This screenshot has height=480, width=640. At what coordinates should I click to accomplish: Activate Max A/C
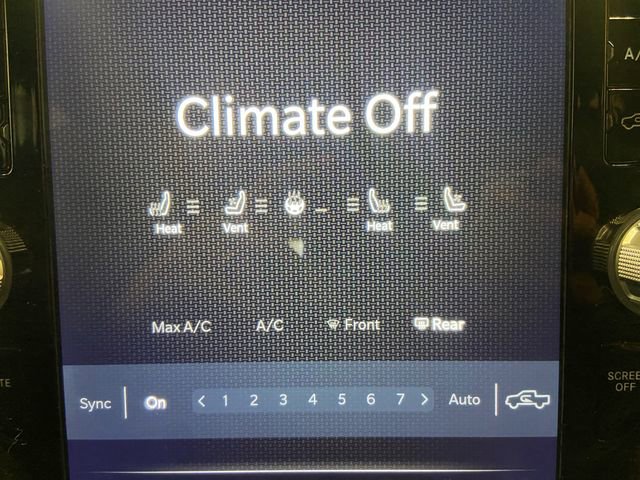tap(181, 326)
